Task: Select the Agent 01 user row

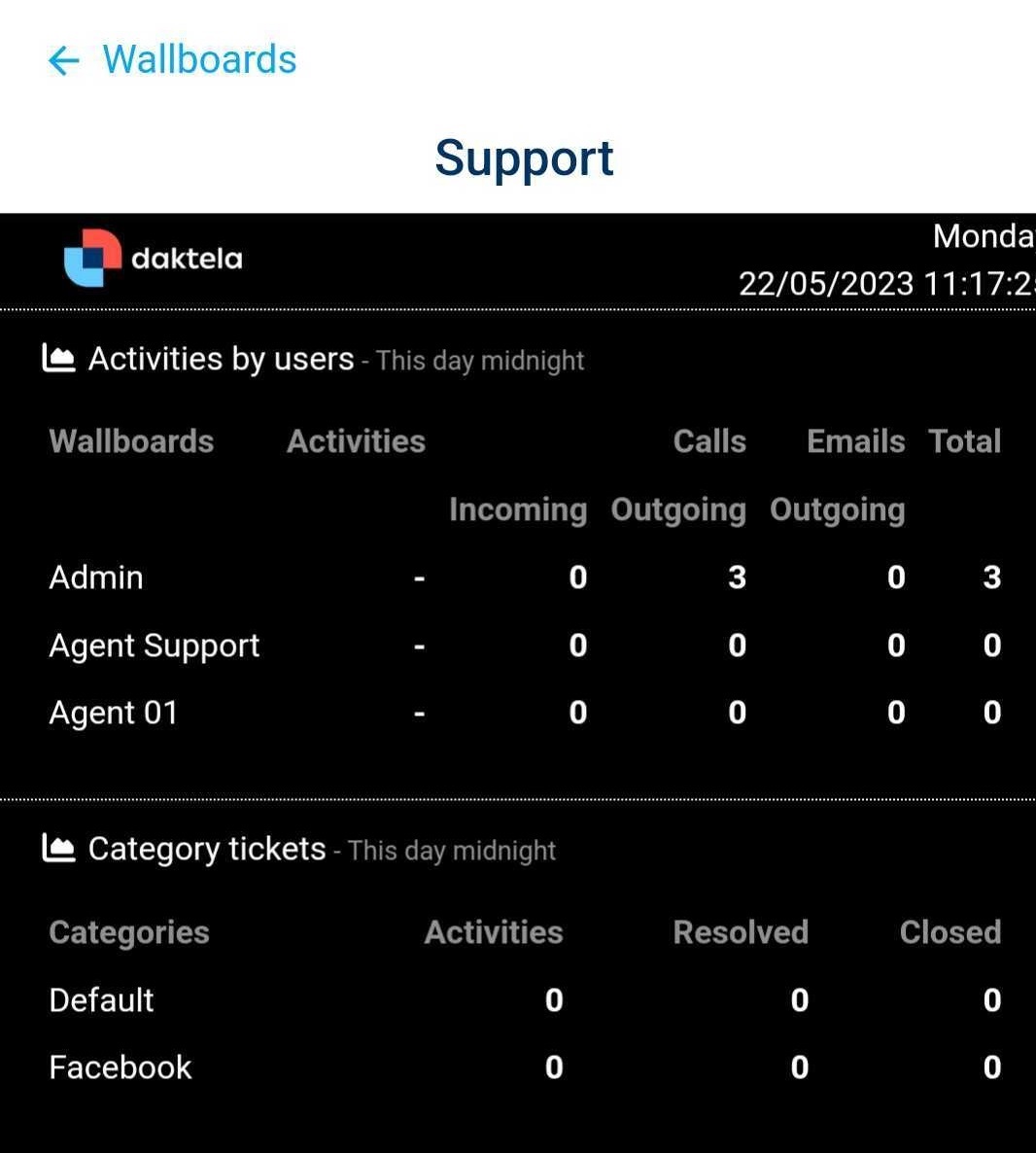Action: 113,712
